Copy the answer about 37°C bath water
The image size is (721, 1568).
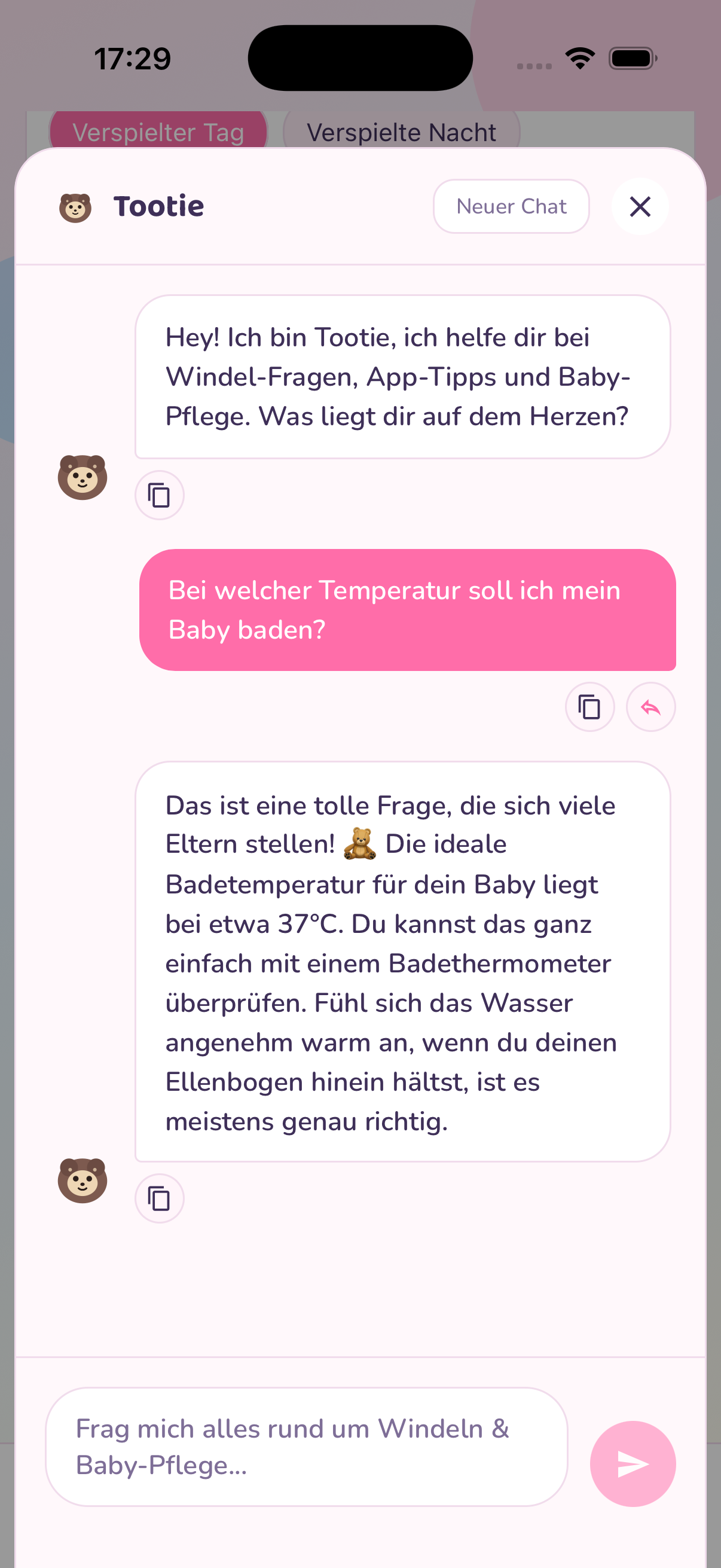click(x=159, y=1197)
